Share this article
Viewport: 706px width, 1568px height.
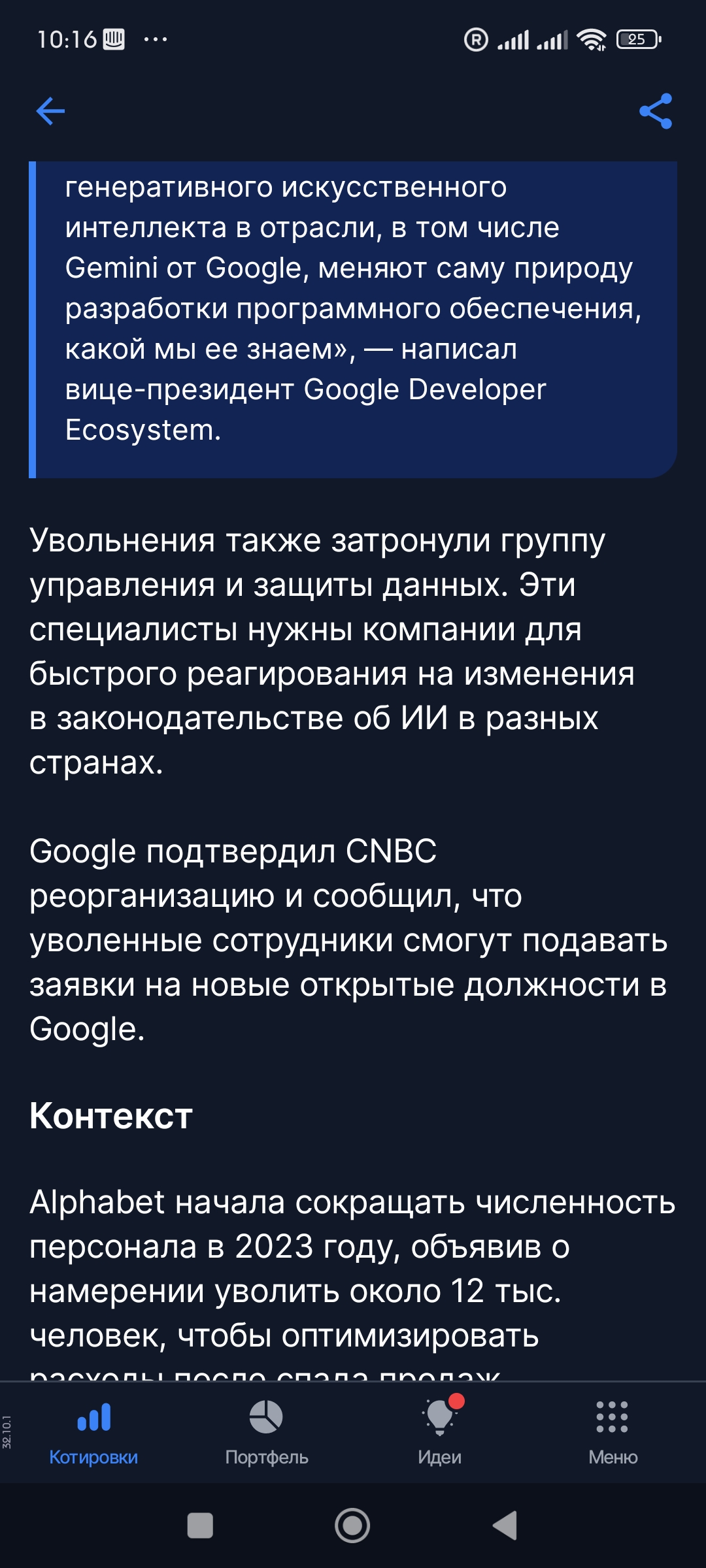coord(656,111)
